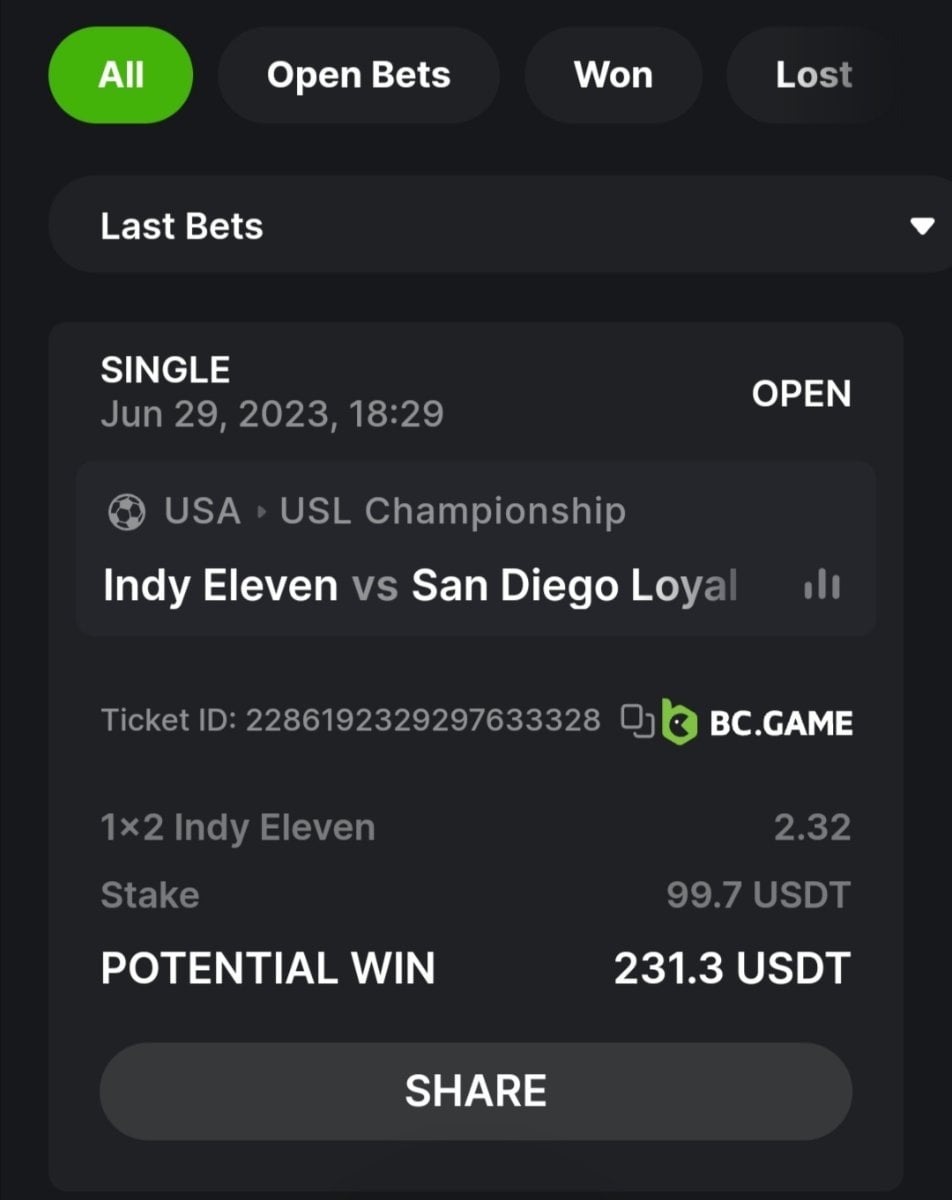This screenshot has height=1200, width=952.
Task: Show only Won bets
Action: pyautogui.click(x=612, y=76)
